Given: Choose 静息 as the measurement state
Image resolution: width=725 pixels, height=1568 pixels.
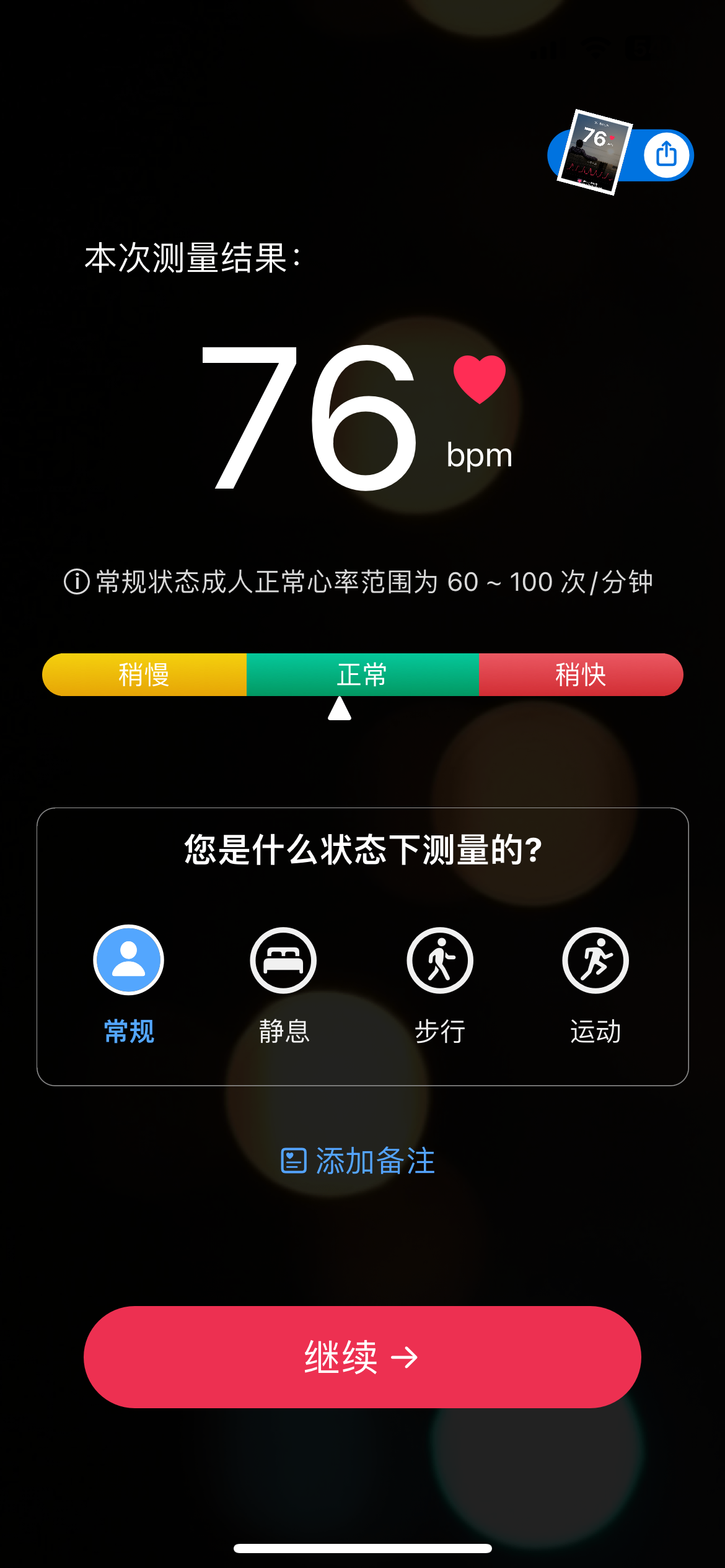Looking at the screenshot, I should pos(284,960).
